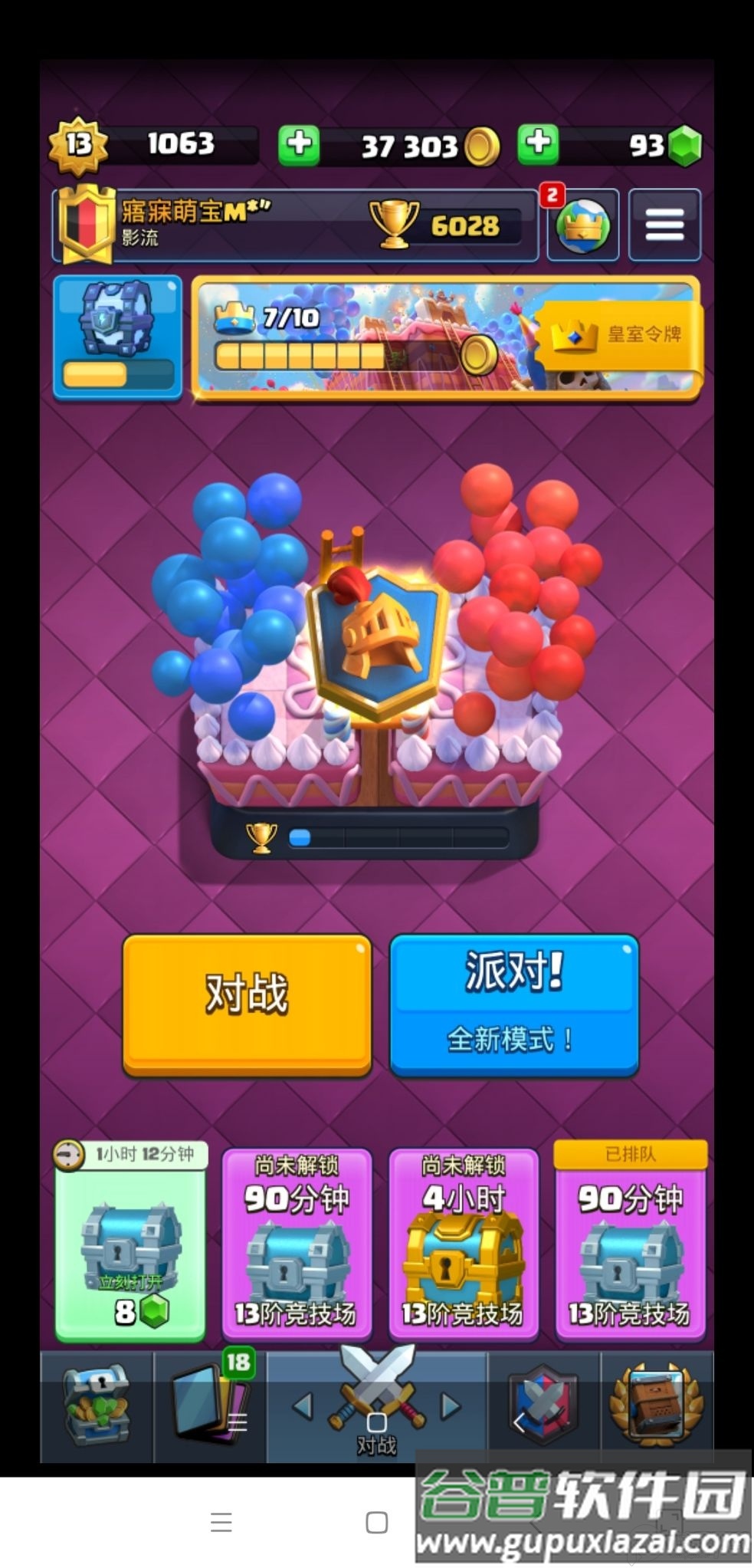754x1568 pixels.
Task: Tap the 7/10 pass progress bar
Action: click(307, 353)
